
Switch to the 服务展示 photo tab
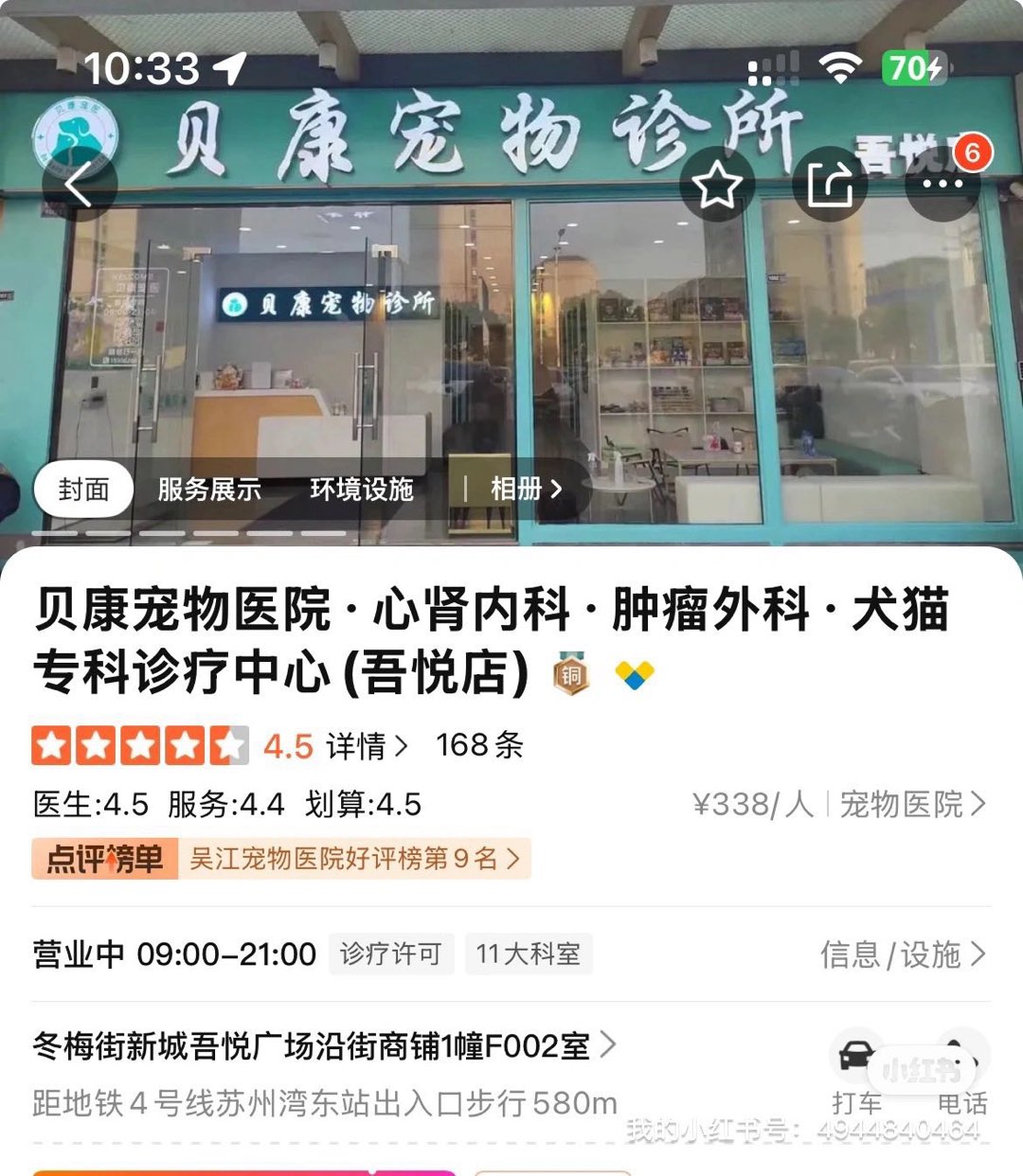click(x=209, y=490)
